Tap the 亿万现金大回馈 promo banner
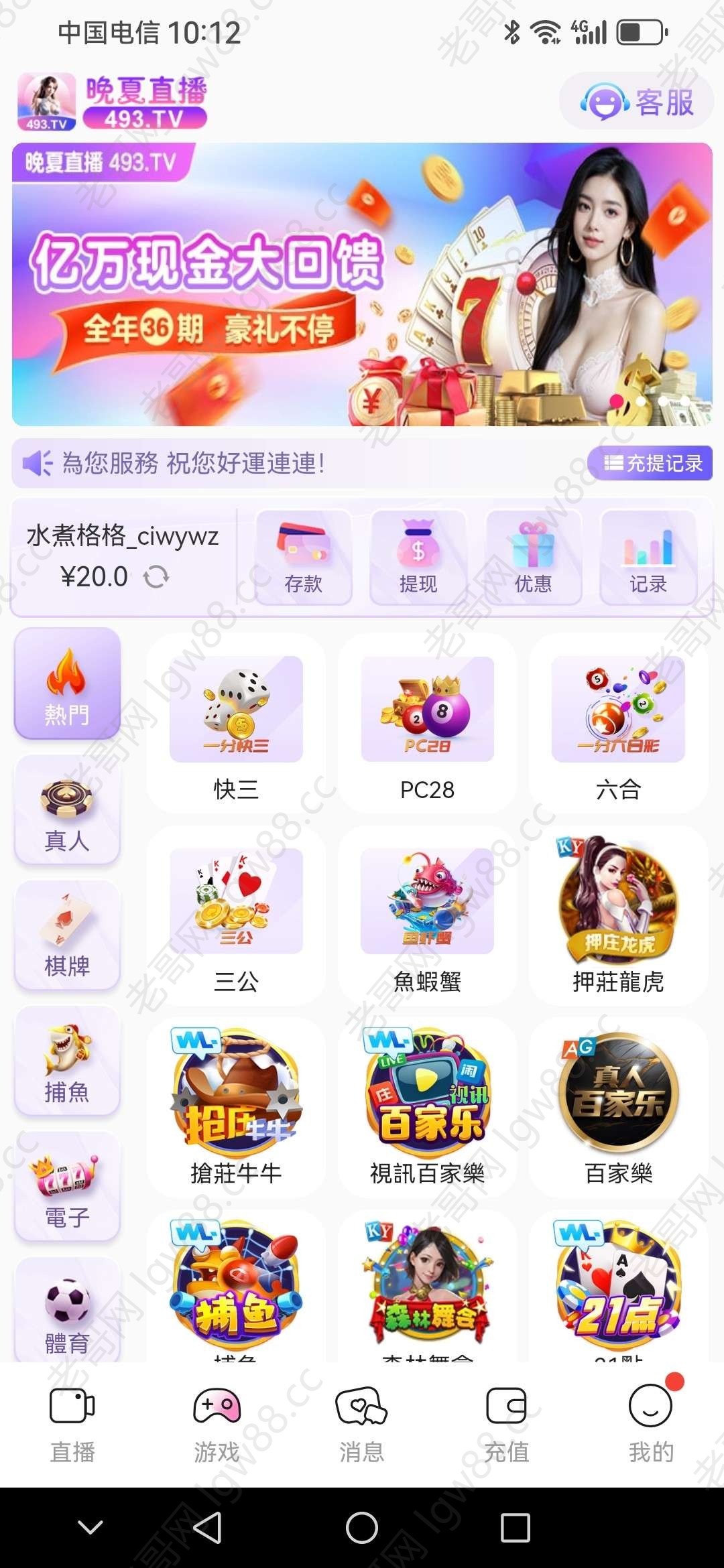This screenshot has height=1568, width=724. coord(362,284)
